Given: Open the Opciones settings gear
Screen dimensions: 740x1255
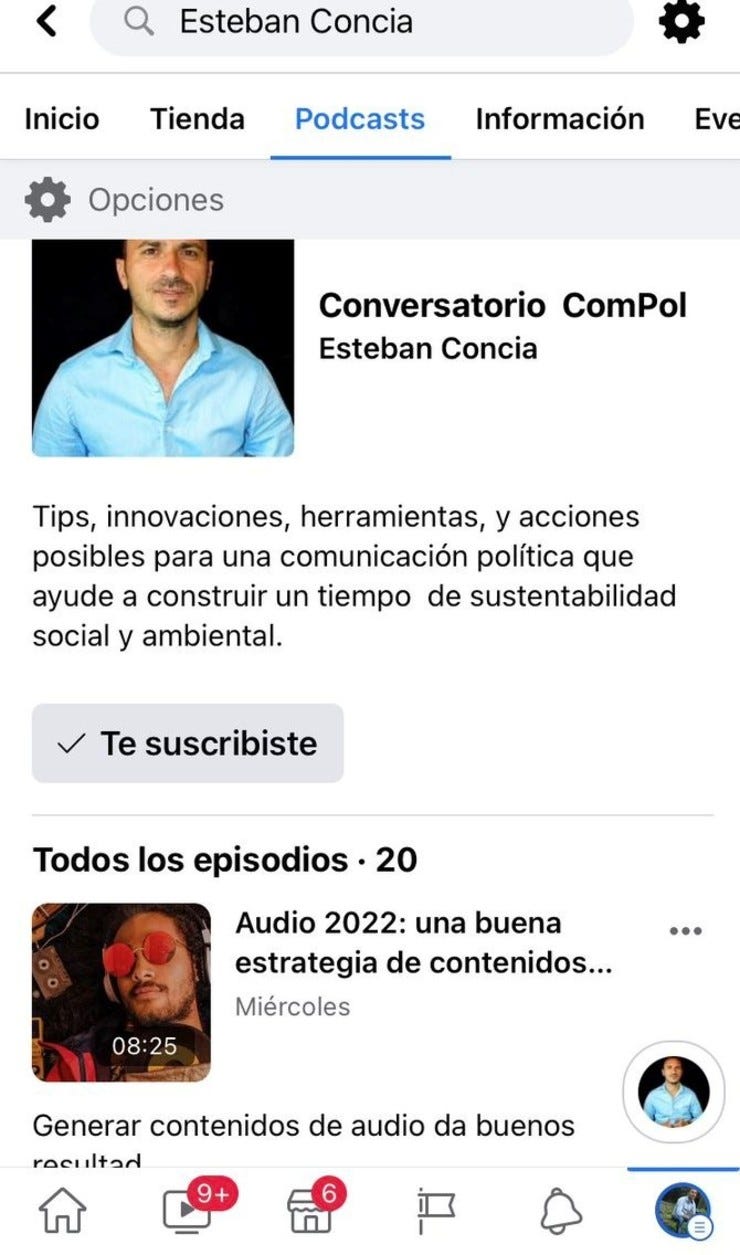Looking at the screenshot, I should [x=48, y=199].
